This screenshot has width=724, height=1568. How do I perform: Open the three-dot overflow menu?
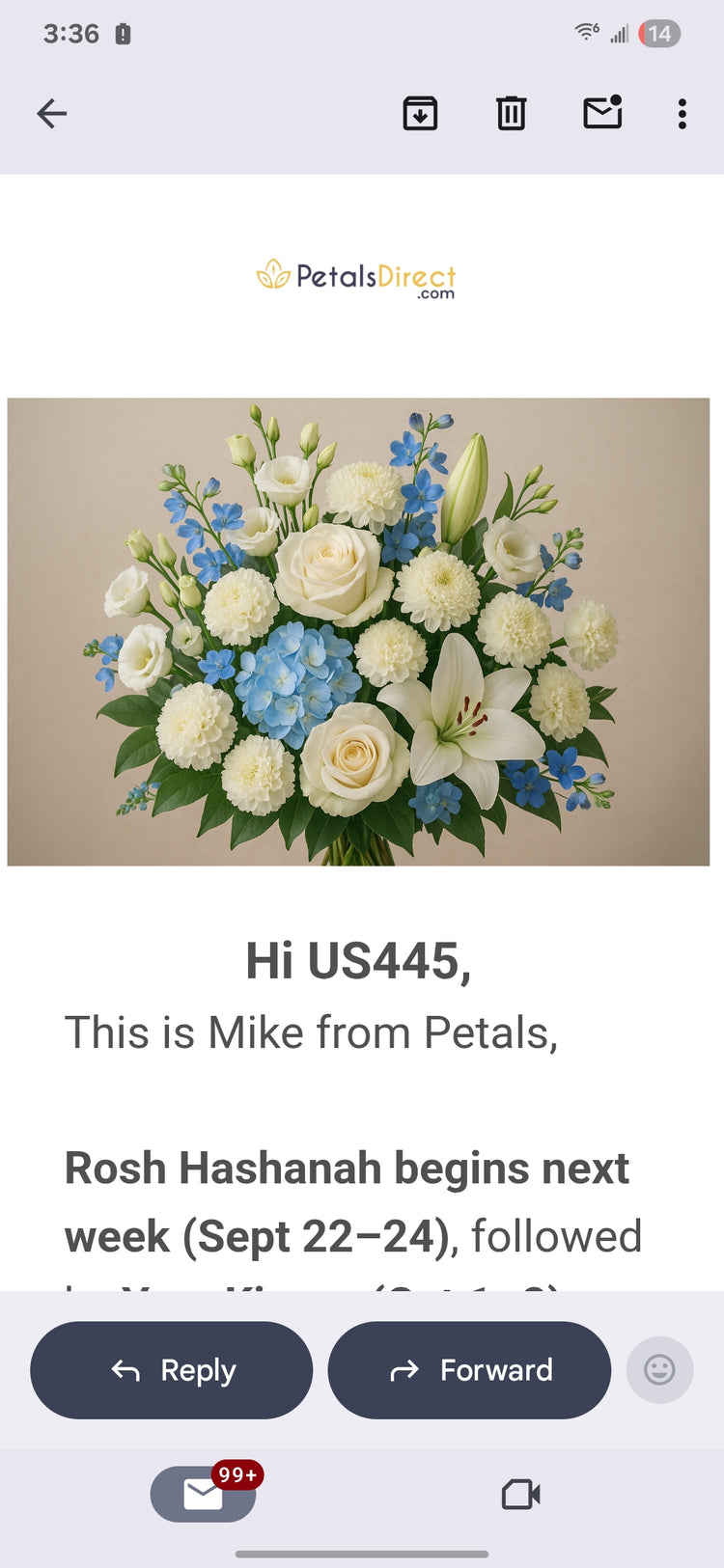(x=682, y=114)
